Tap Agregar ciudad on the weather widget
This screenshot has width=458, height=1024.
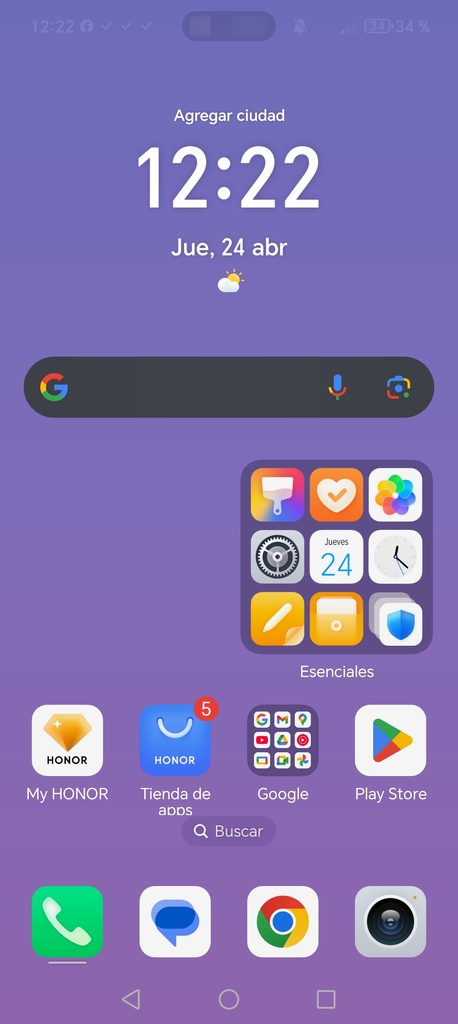click(229, 116)
